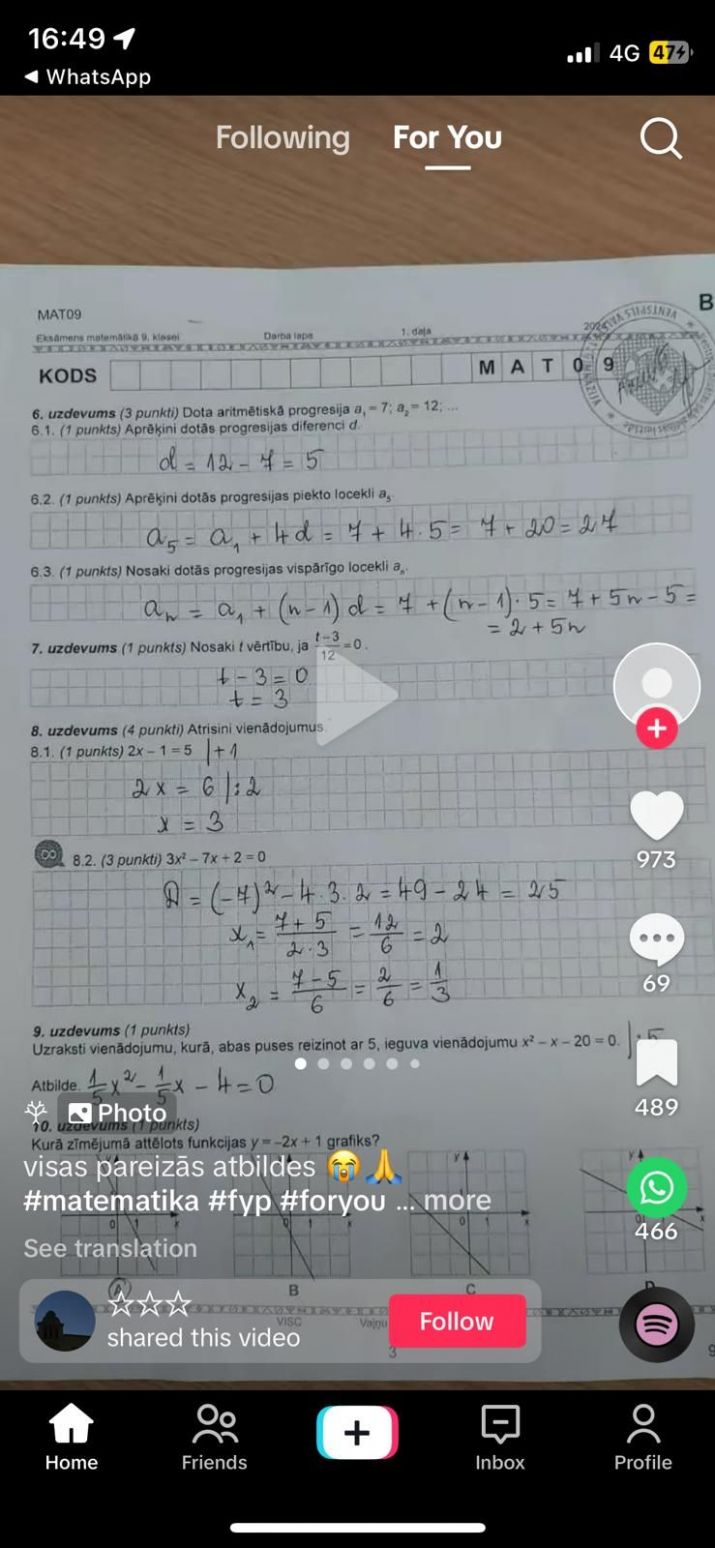The image size is (715, 1548).
Task: Open the creator's profile avatar
Action: [x=656, y=685]
